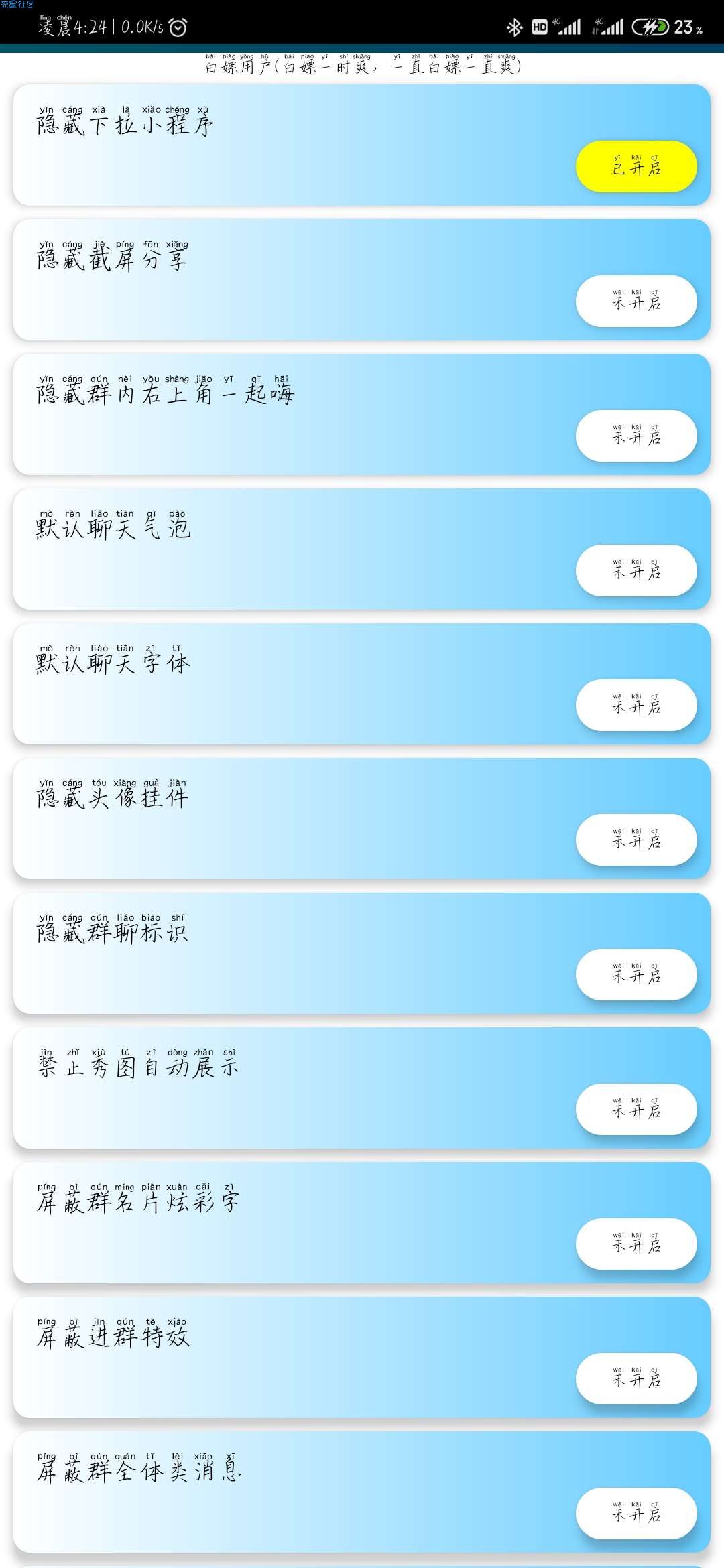Turn off 已开启 for 隐藏下拉小程序
This screenshot has height=1568, width=724.
pos(636,166)
